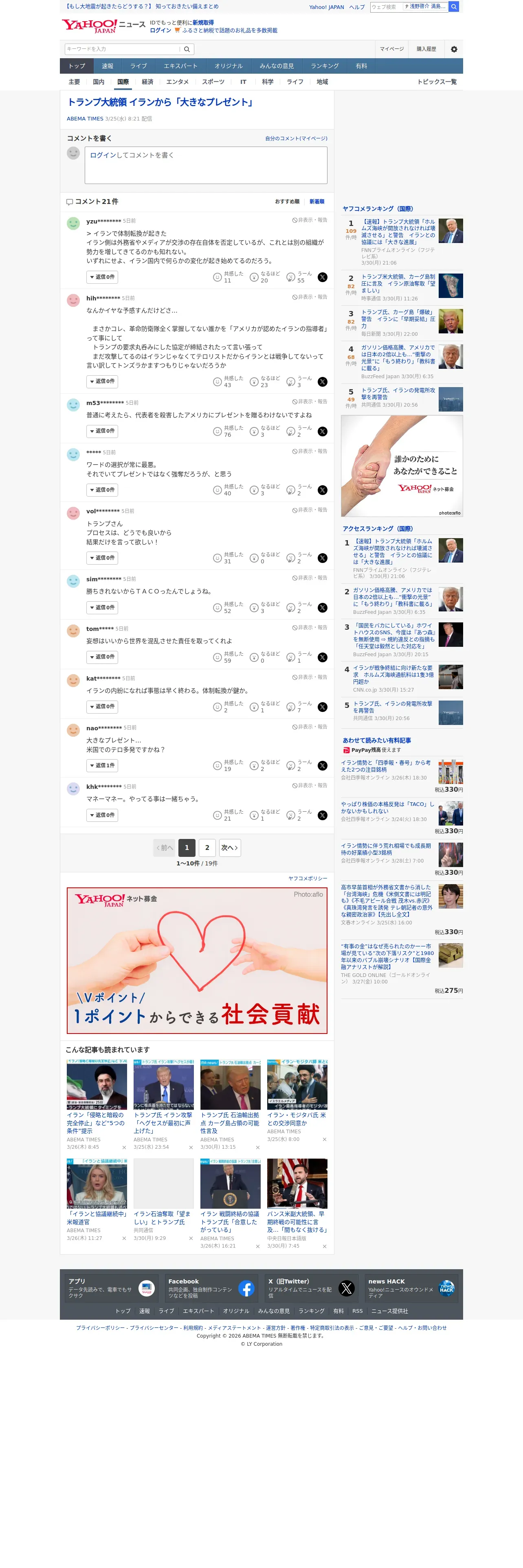The width and height of the screenshot is (523, 1568).
Task: Open the Facebook link in the footer
Action: [x=211, y=1288]
